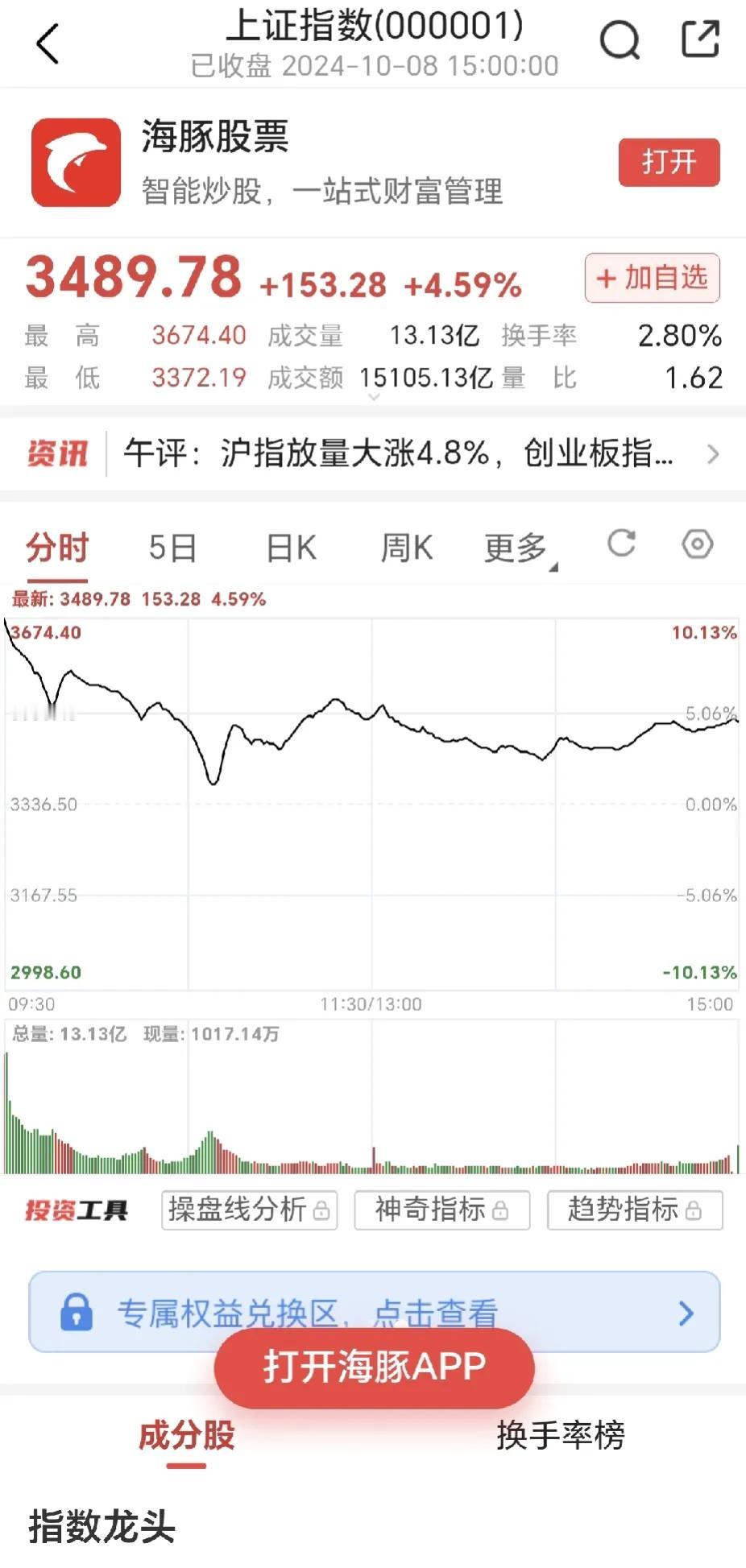Add index to watchlist with 加自选

651,279
